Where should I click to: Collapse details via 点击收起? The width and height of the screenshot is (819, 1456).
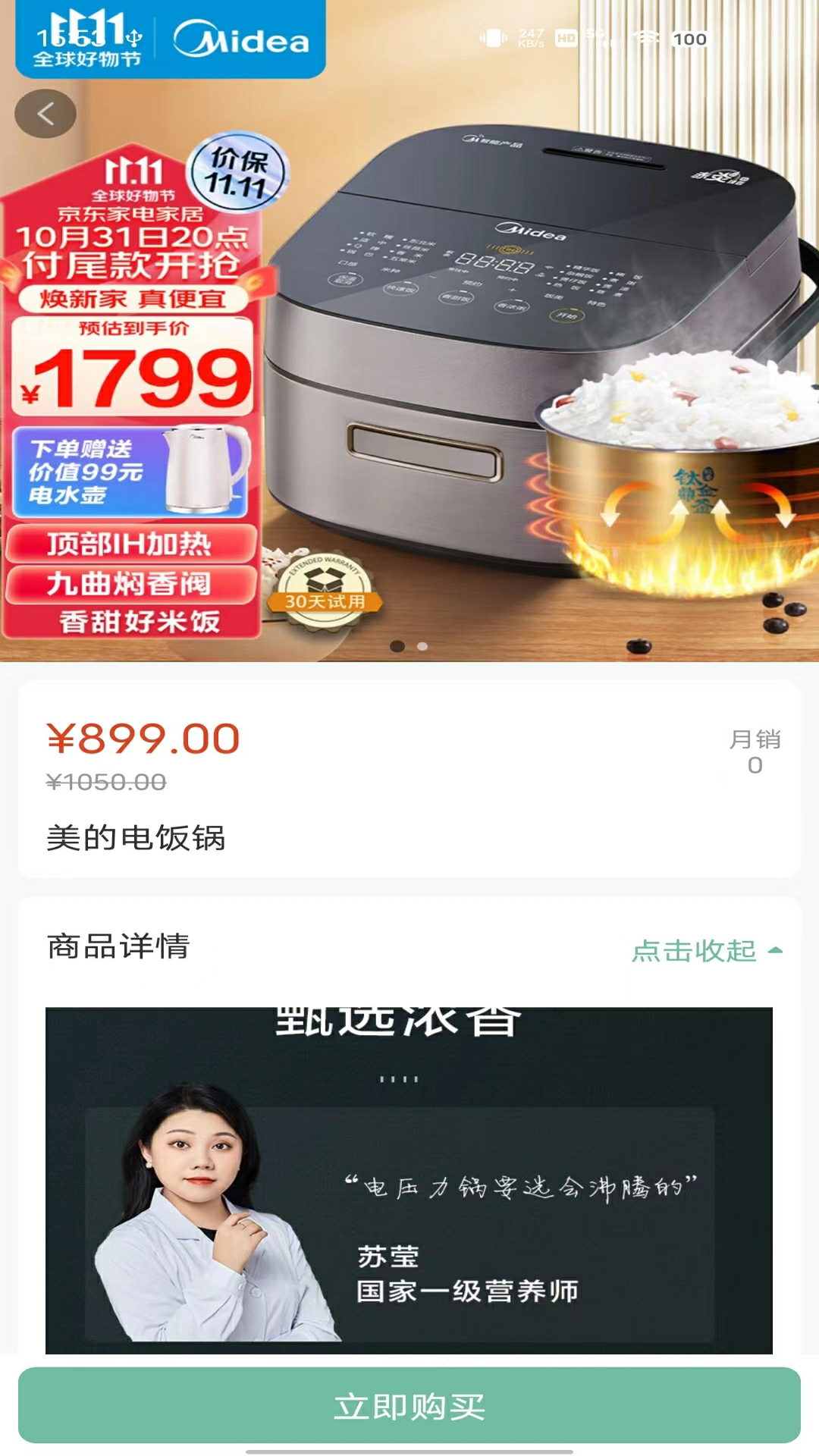click(x=706, y=950)
